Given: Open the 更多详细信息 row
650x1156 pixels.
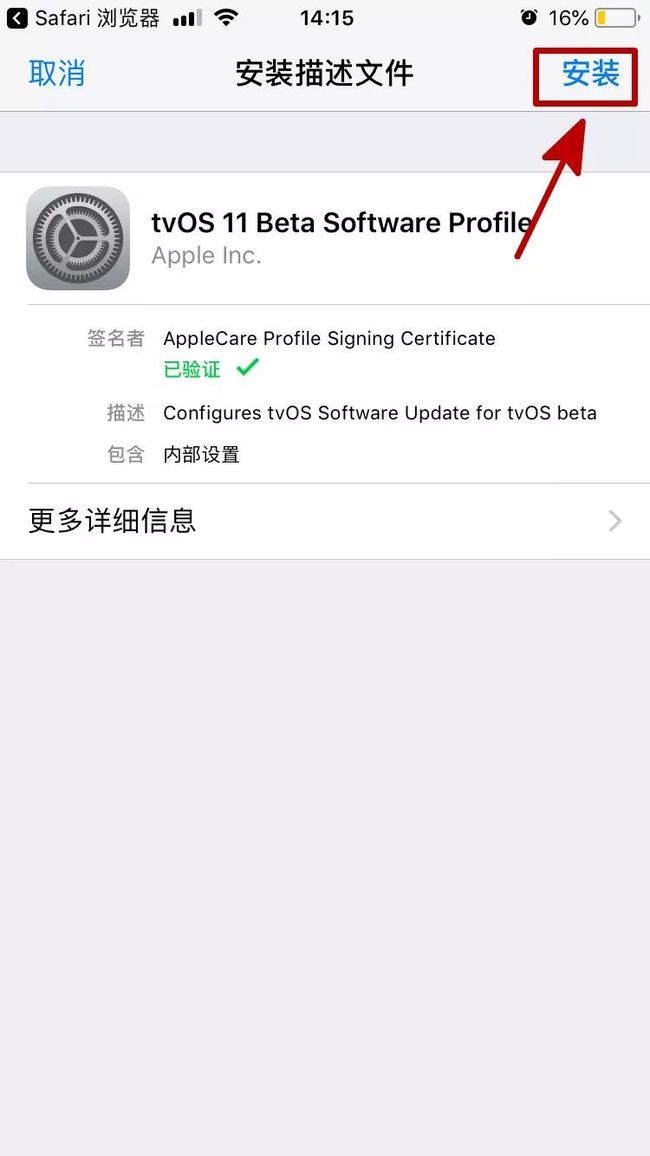Looking at the screenshot, I should click(x=325, y=521).
